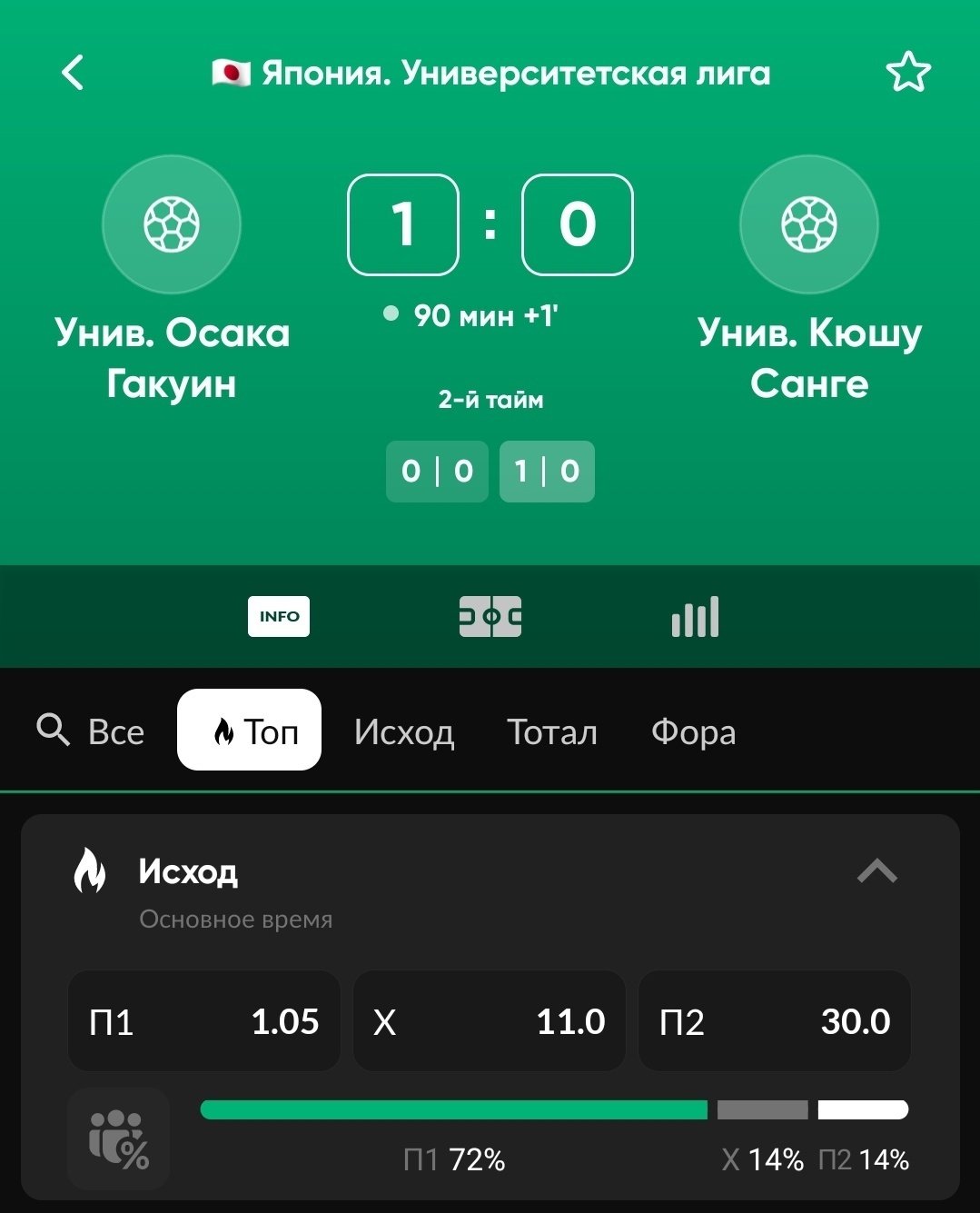The height and width of the screenshot is (1213, 980).
Task: Search markets with the magnifier icon
Action: click(x=53, y=731)
